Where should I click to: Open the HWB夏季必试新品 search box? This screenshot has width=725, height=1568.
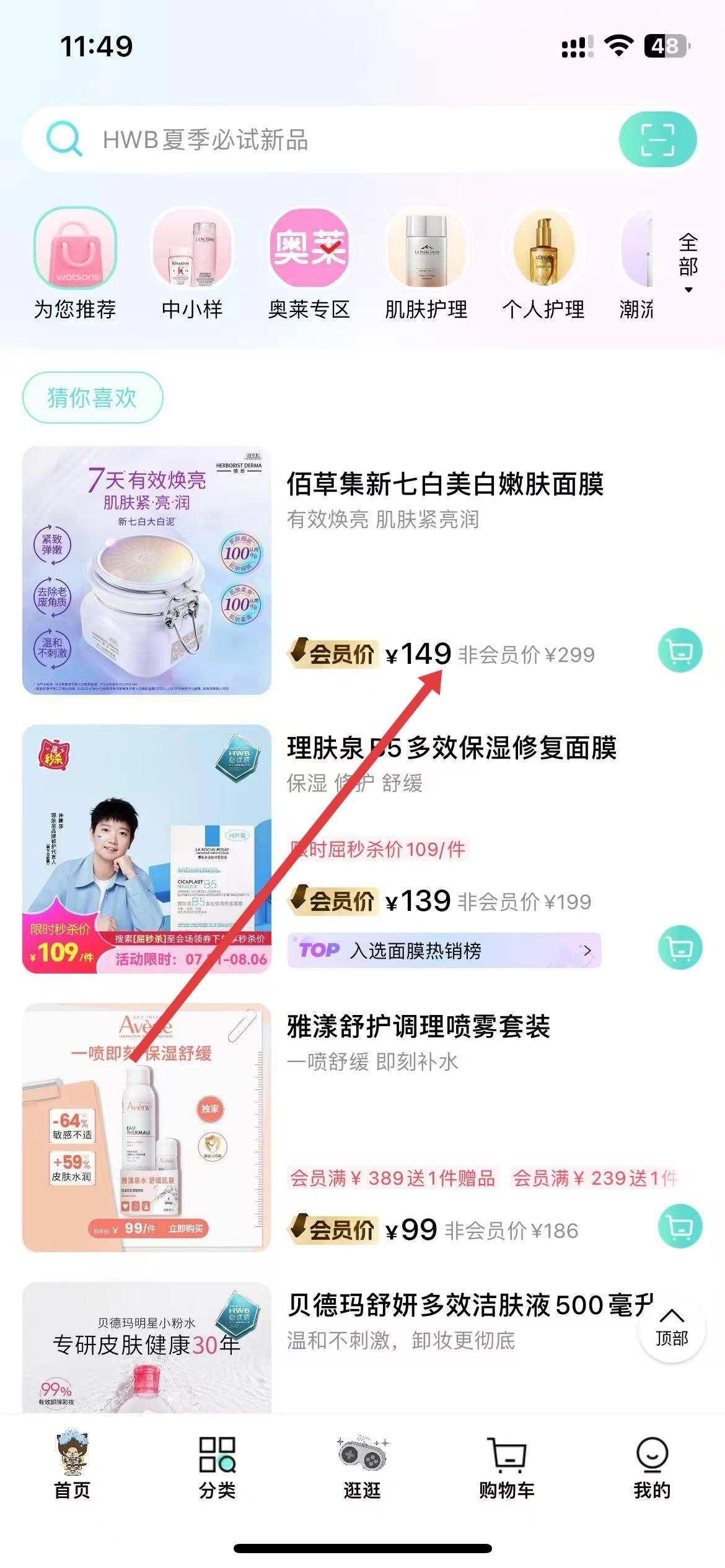tap(322, 140)
